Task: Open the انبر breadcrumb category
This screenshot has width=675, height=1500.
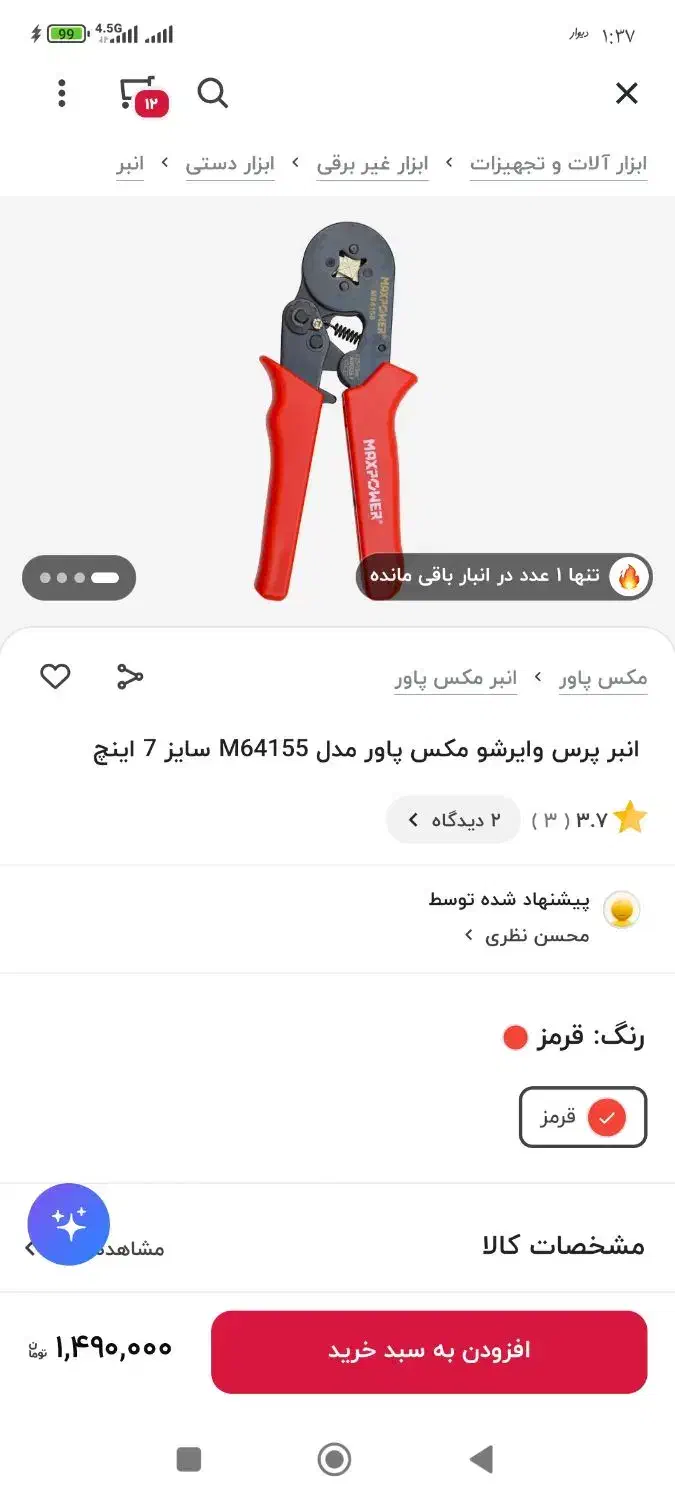Action: pyautogui.click(x=130, y=164)
